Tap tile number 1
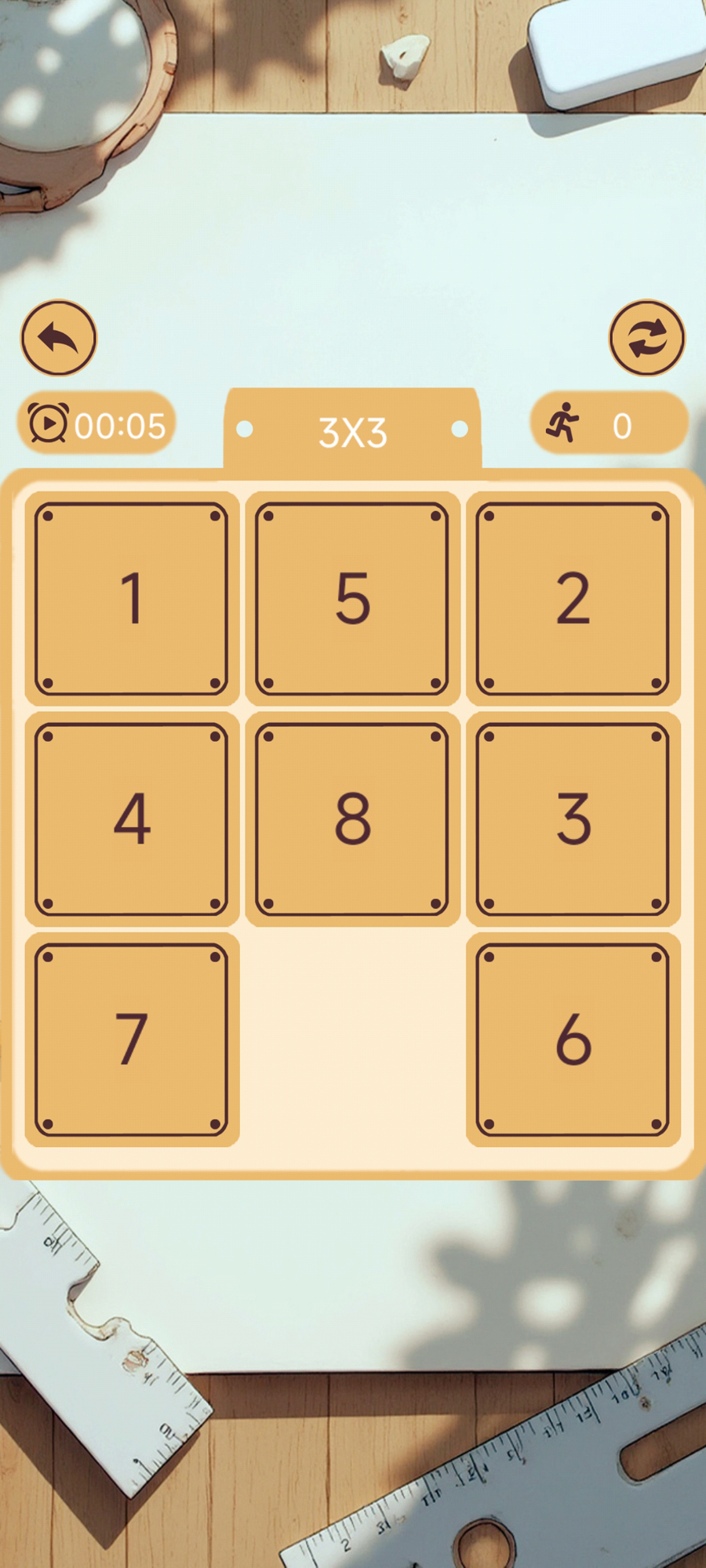This screenshot has width=706, height=1568. [132, 598]
